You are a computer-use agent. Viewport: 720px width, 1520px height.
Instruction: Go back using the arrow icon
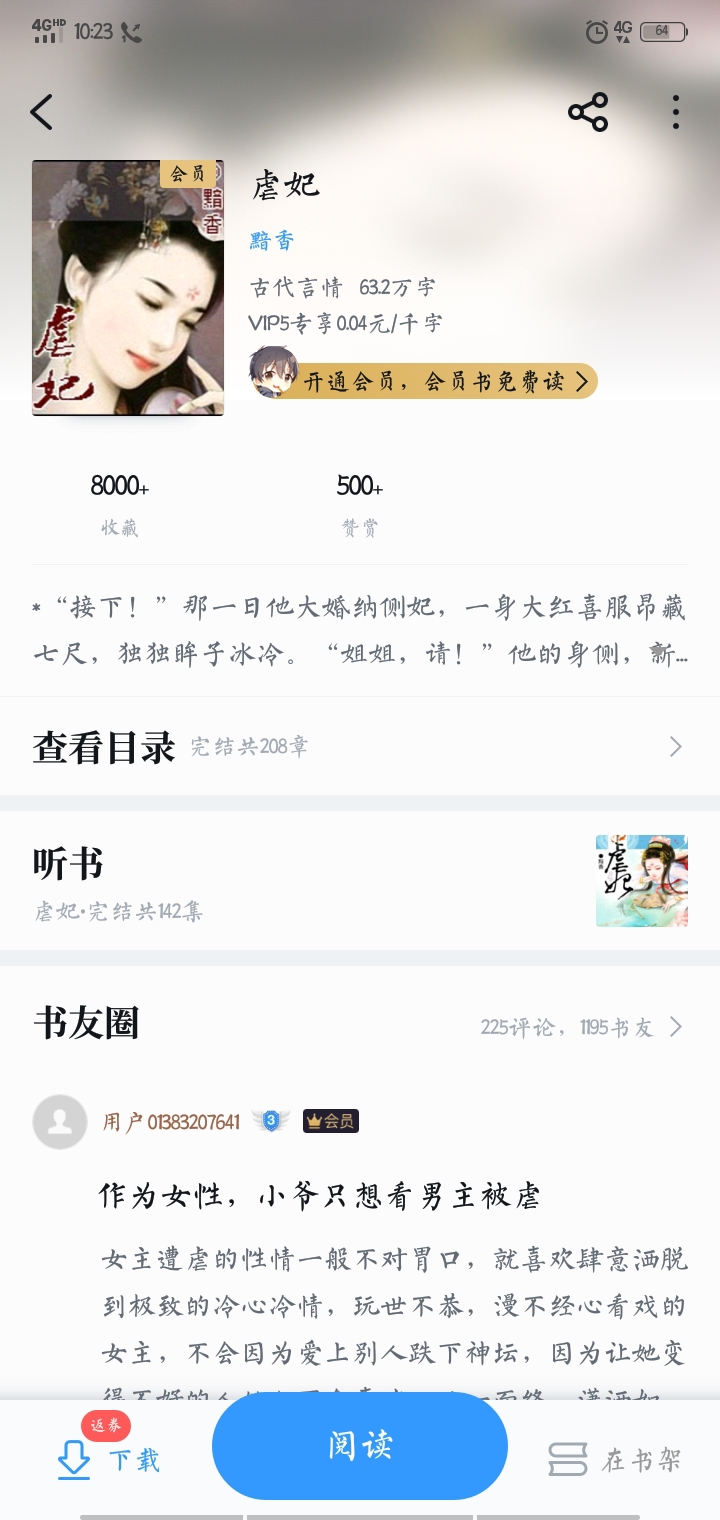[41, 112]
